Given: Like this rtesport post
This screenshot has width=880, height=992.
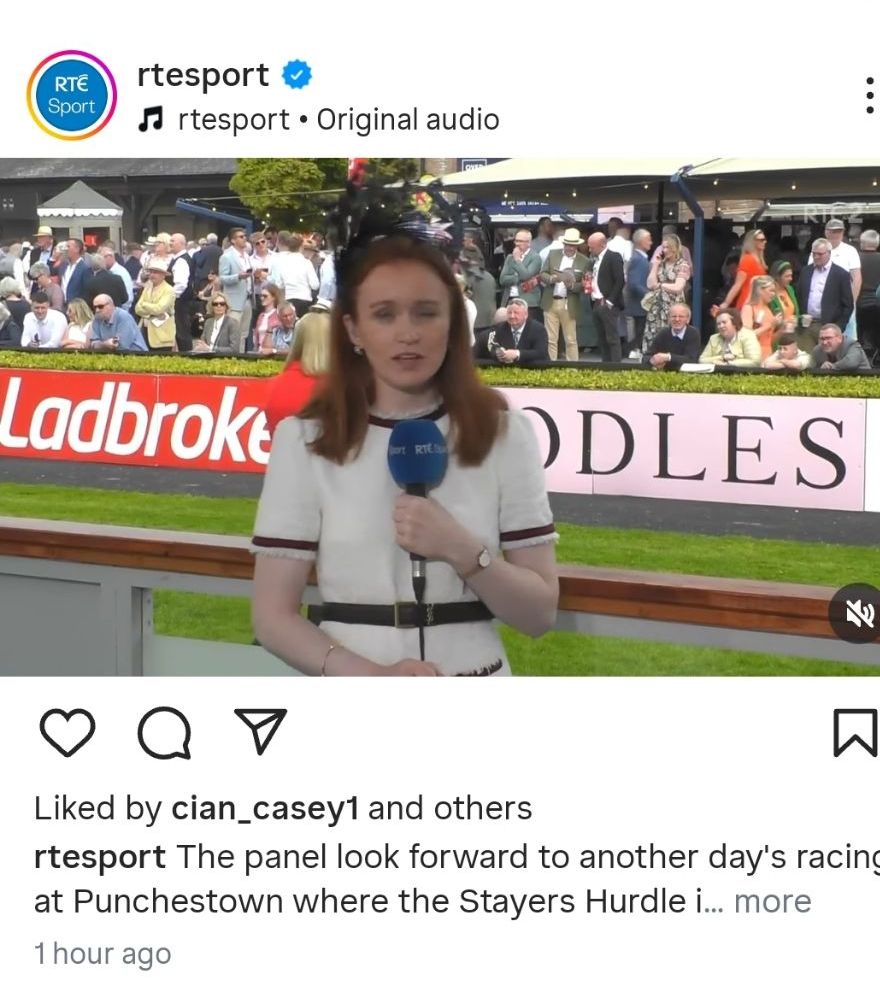Looking at the screenshot, I should click(x=67, y=733).
